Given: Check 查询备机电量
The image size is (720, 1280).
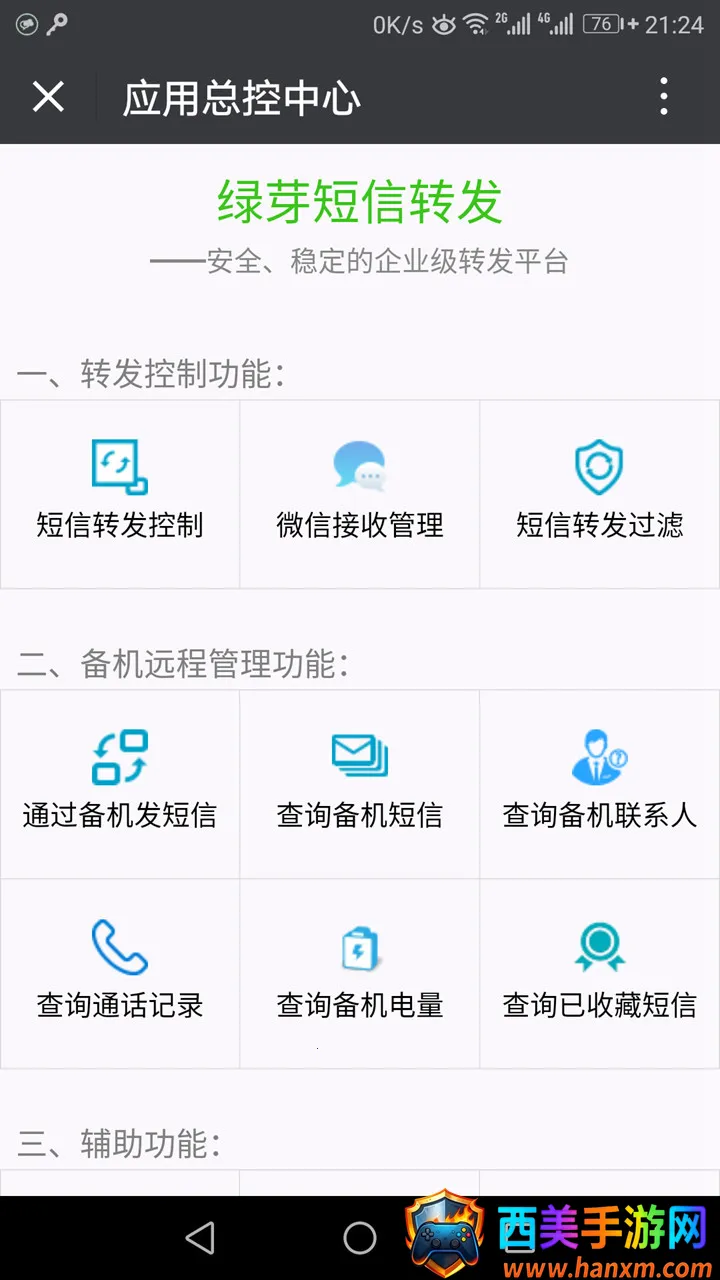Looking at the screenshot, I should point(360,973).
